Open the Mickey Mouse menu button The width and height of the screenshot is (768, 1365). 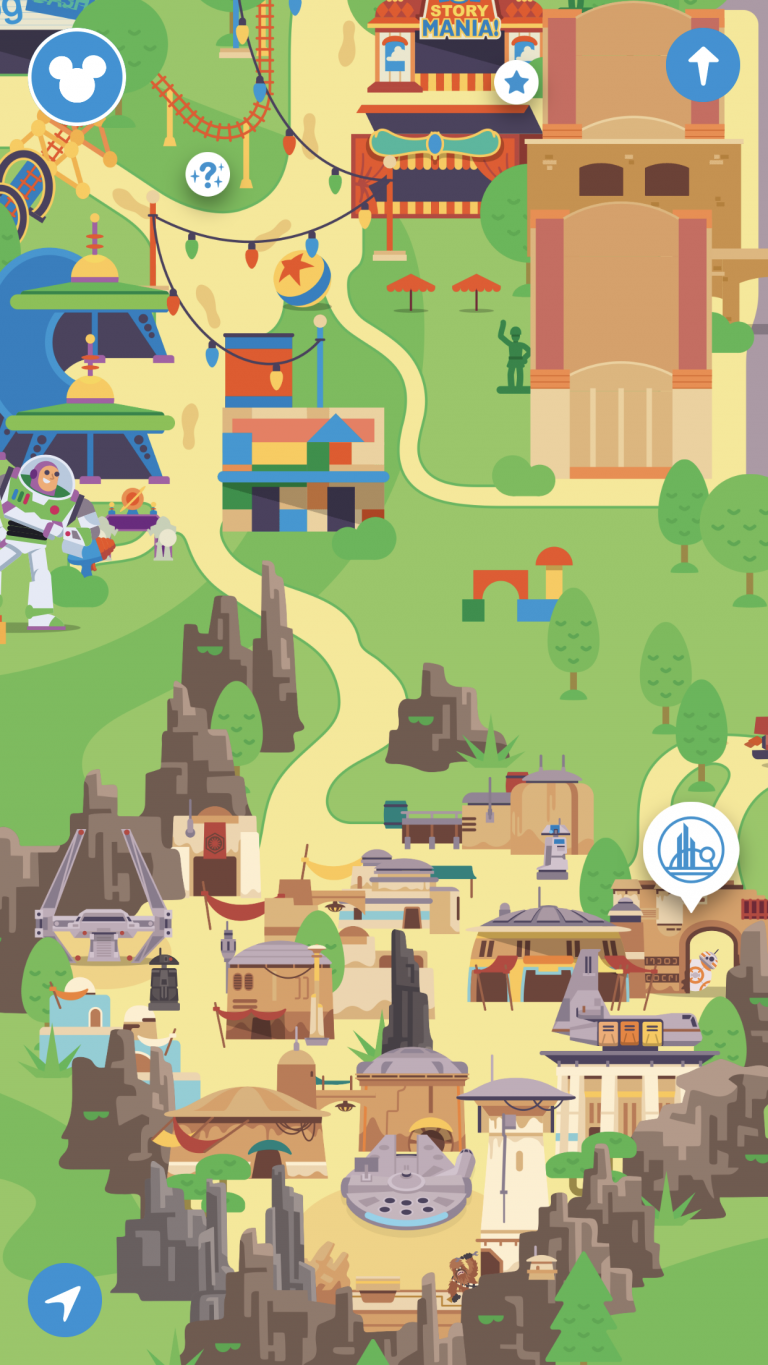(x=77, y=76)
